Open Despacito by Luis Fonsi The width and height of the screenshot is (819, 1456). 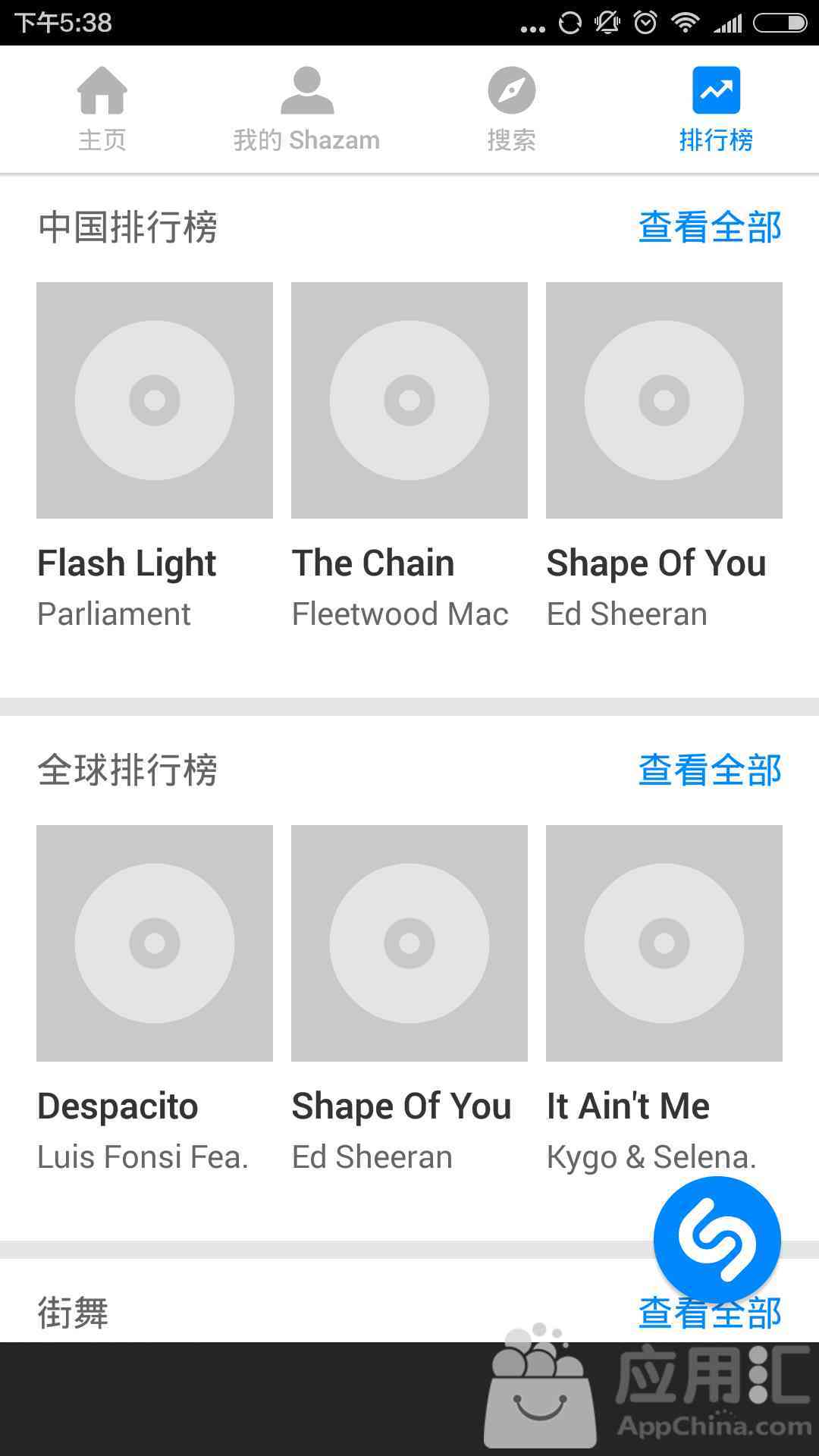click(x=155, y=999)
